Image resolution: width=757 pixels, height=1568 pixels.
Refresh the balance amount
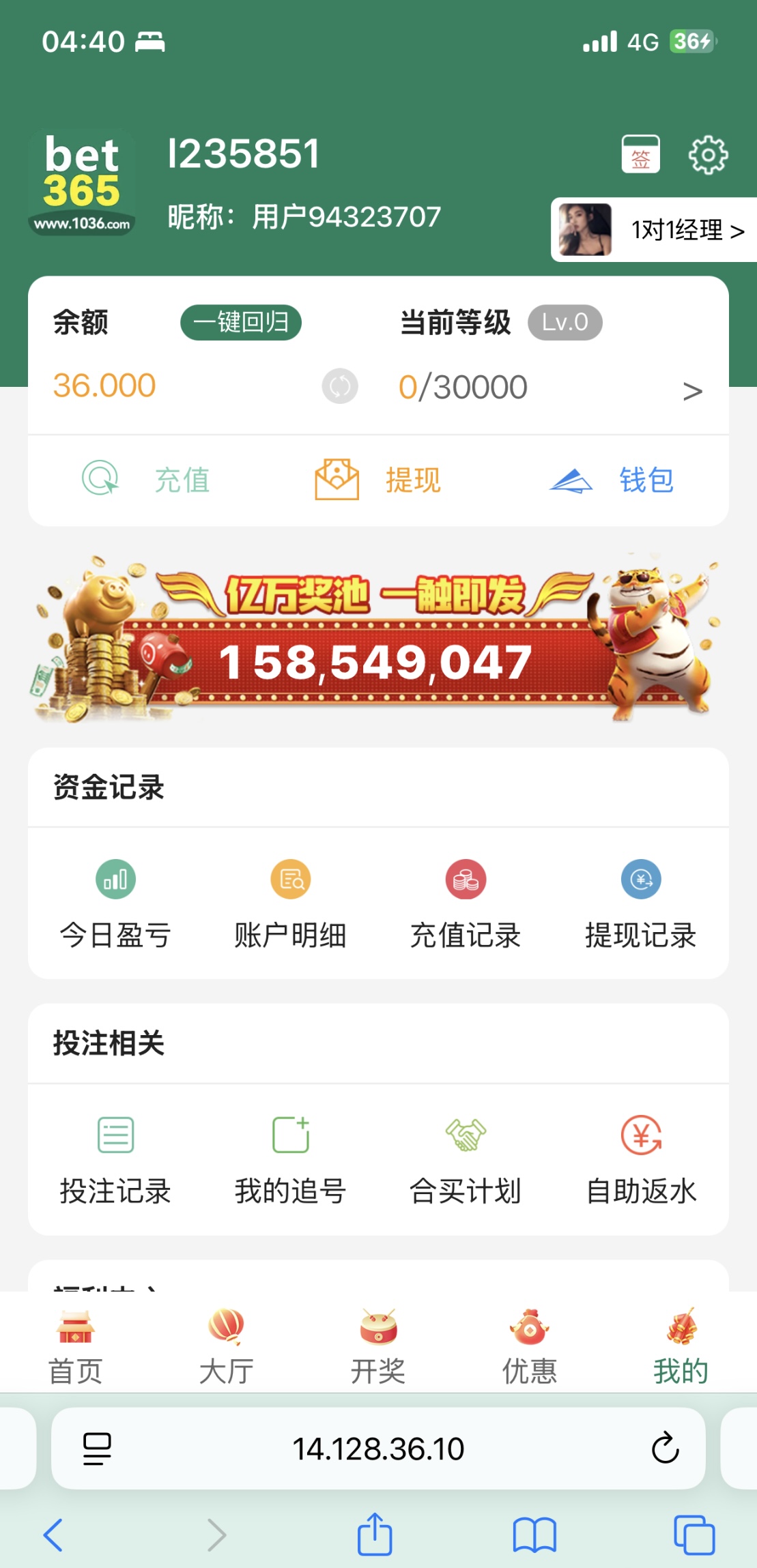coord(340,386)
